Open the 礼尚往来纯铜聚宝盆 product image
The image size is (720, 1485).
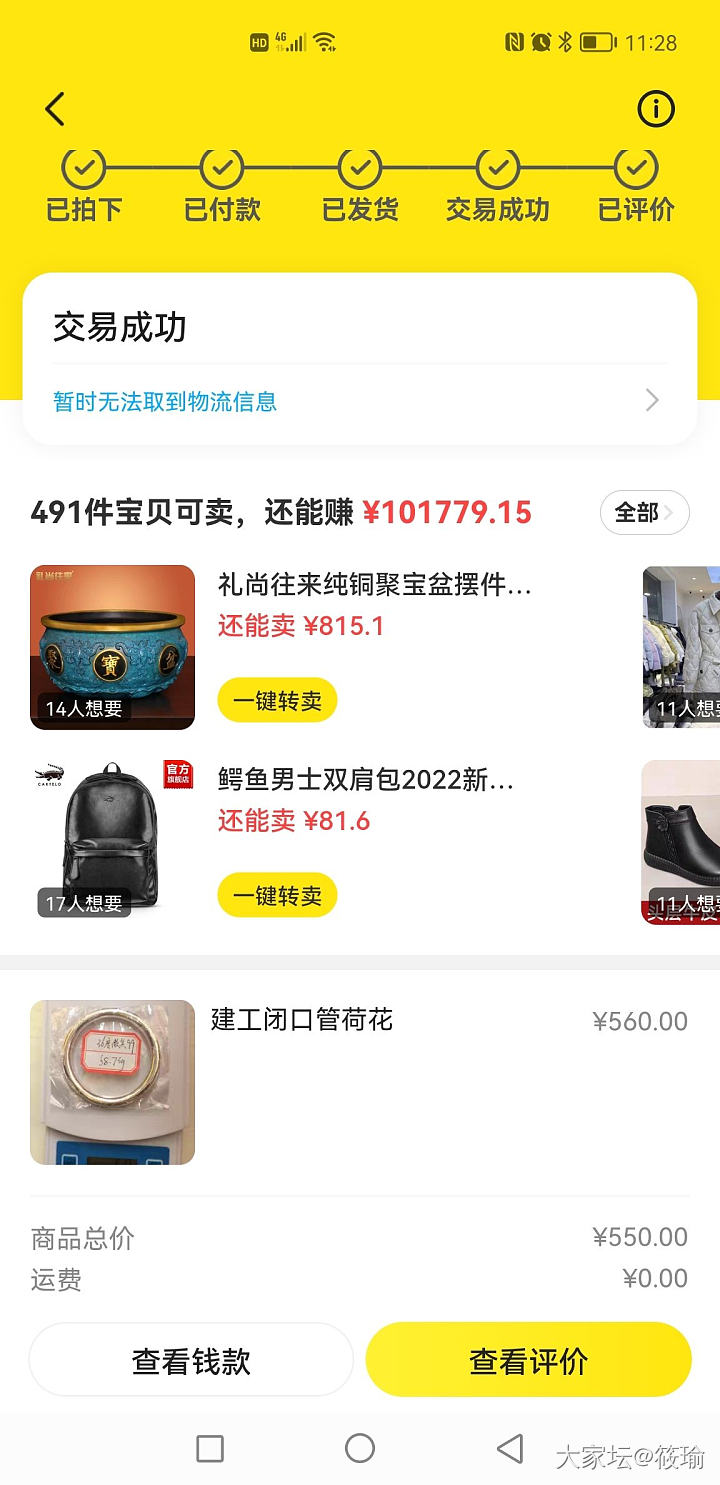pyautogui.click(x=112, y=647)
